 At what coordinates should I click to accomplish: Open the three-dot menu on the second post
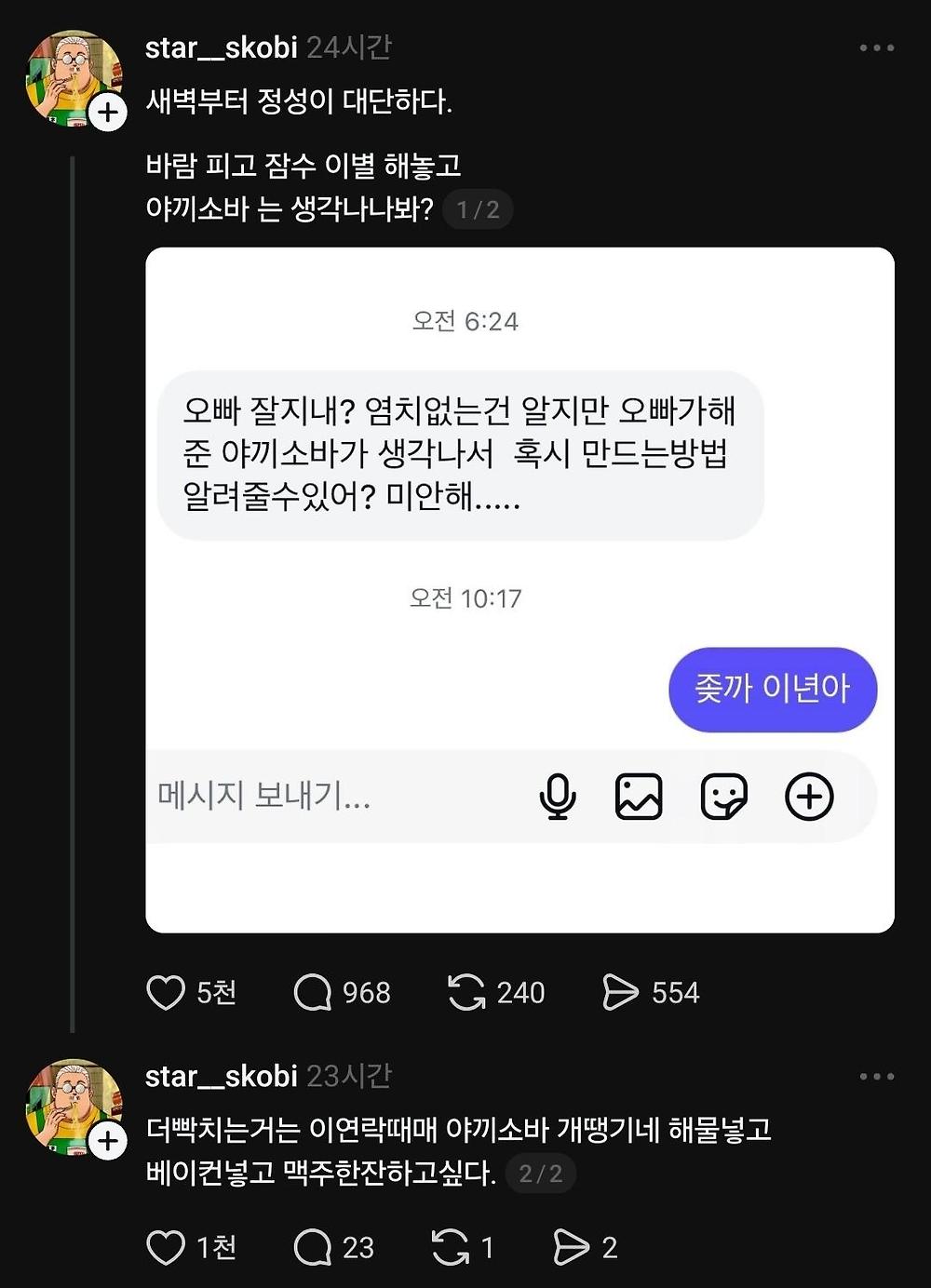[875, 1075]
